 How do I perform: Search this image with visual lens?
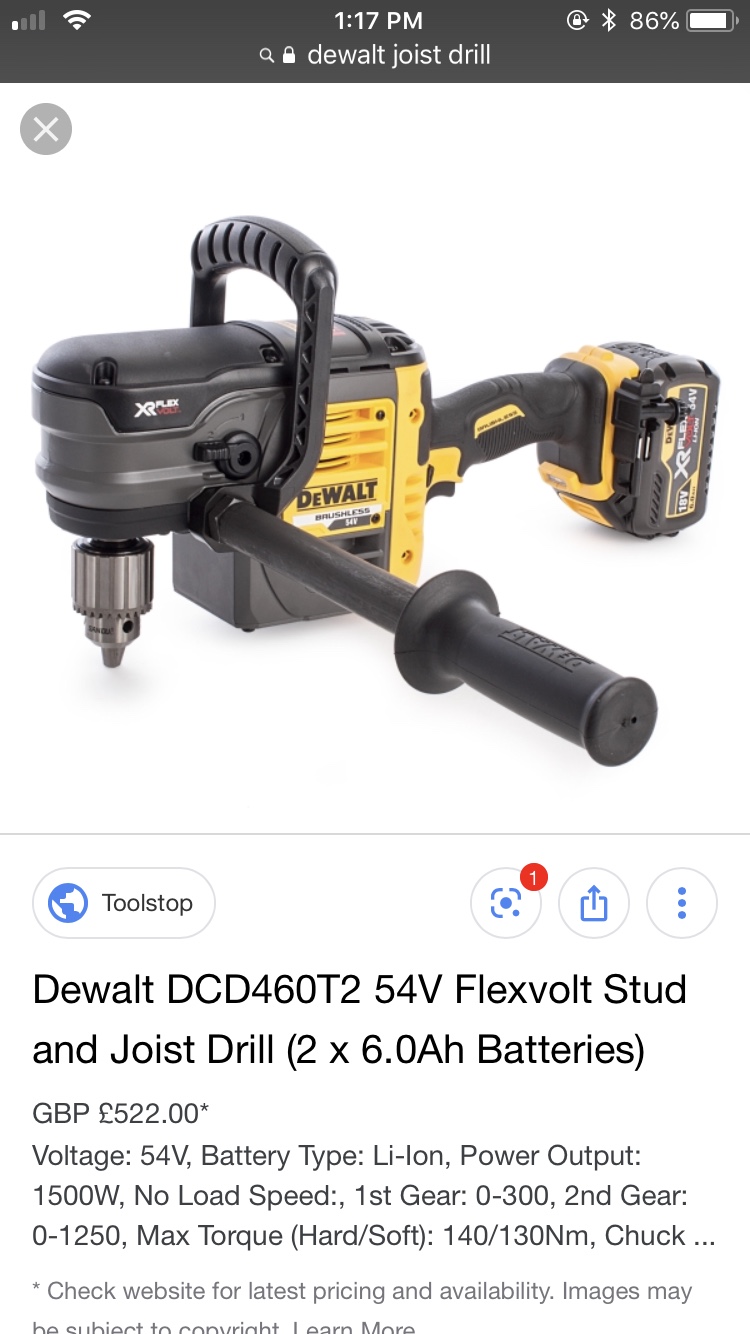click(506, 903)
